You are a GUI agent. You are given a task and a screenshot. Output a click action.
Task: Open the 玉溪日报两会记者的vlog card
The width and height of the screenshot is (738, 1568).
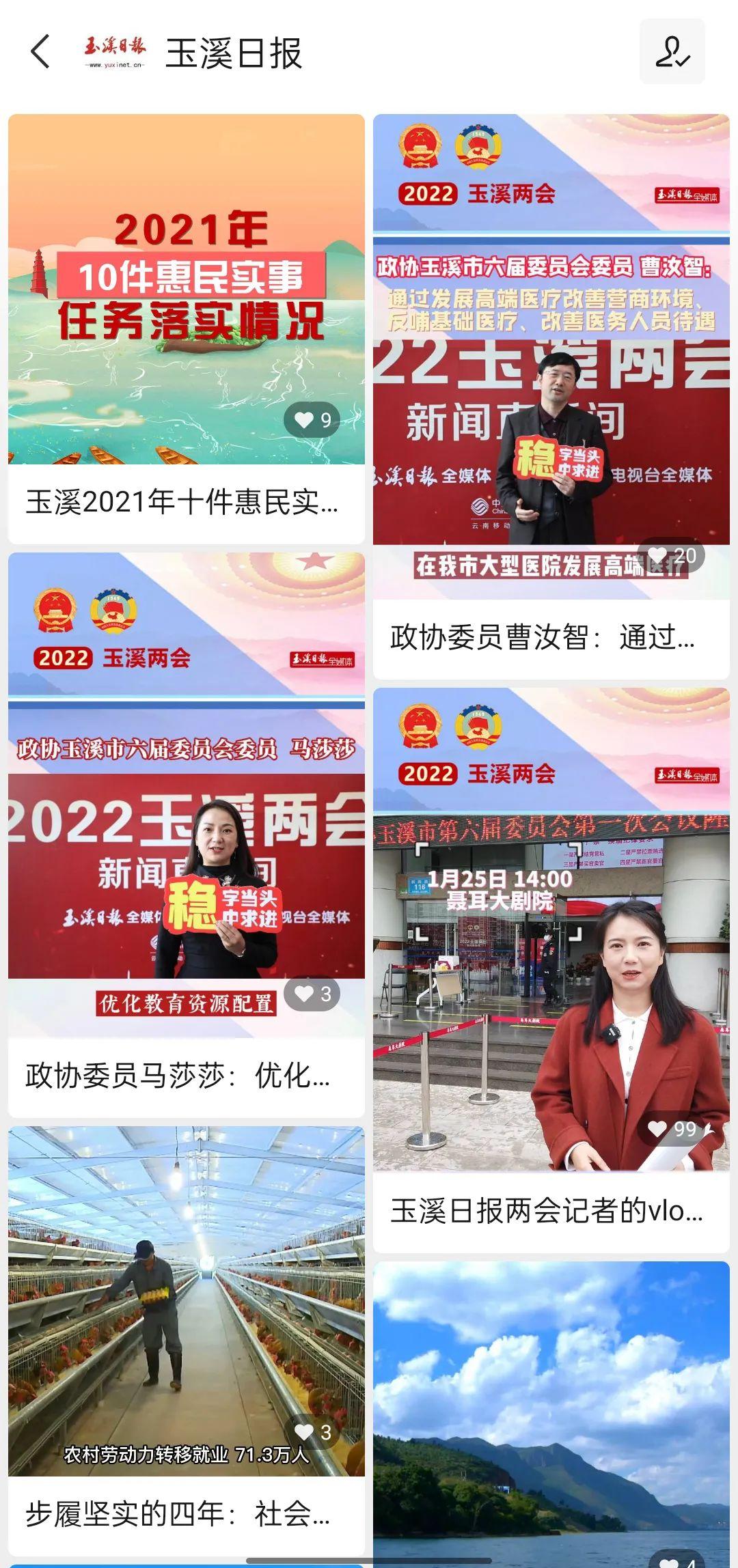click(x=551, y=970)
